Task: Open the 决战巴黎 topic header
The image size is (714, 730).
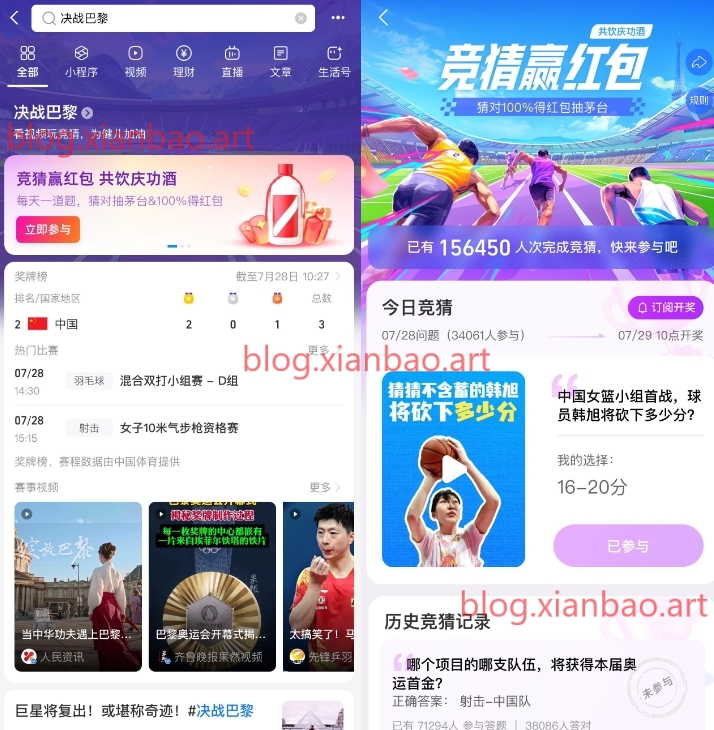Action: [x=54, y=113]
